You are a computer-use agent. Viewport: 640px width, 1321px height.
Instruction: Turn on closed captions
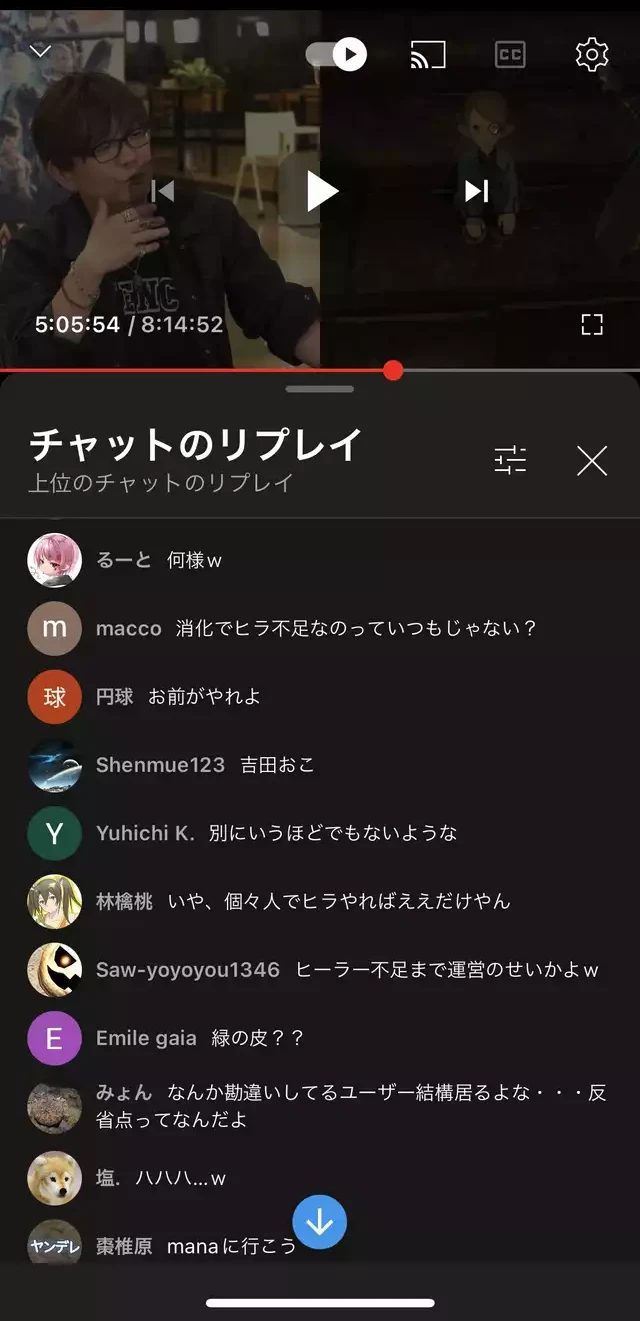pyautogui.click(x=510, y=55)
